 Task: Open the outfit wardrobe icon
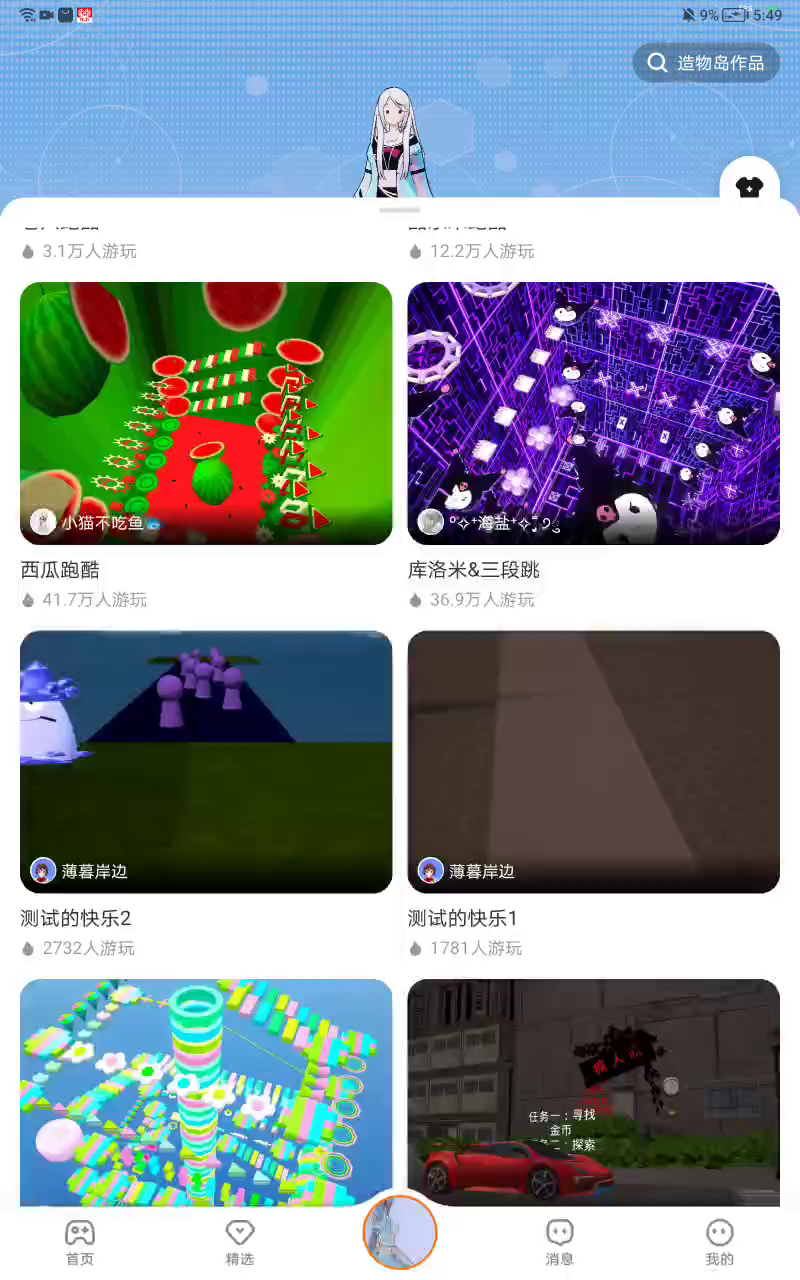pyautogui.click(x=749, y=187)
